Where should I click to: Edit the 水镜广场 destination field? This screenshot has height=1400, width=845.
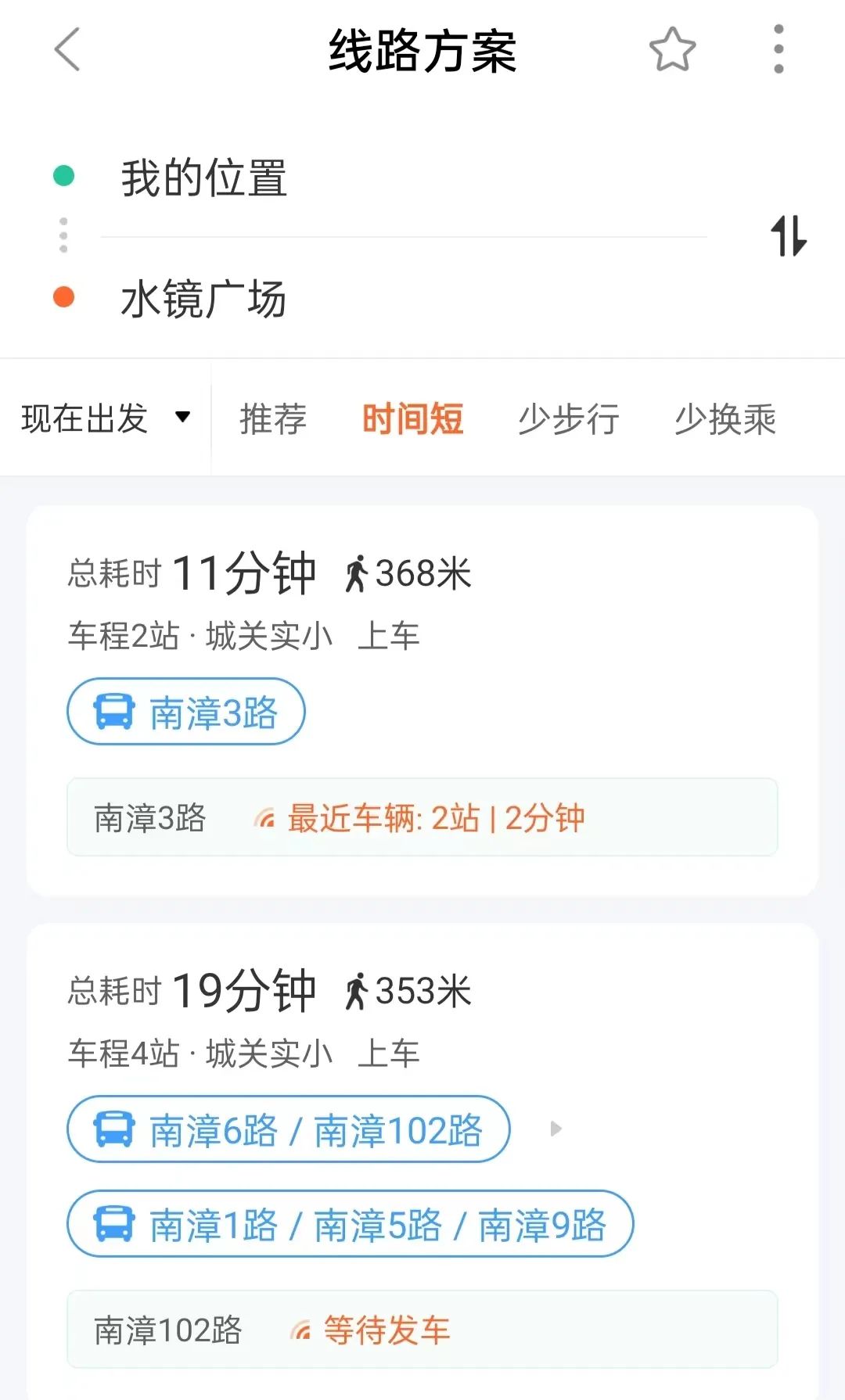(404, 299)
